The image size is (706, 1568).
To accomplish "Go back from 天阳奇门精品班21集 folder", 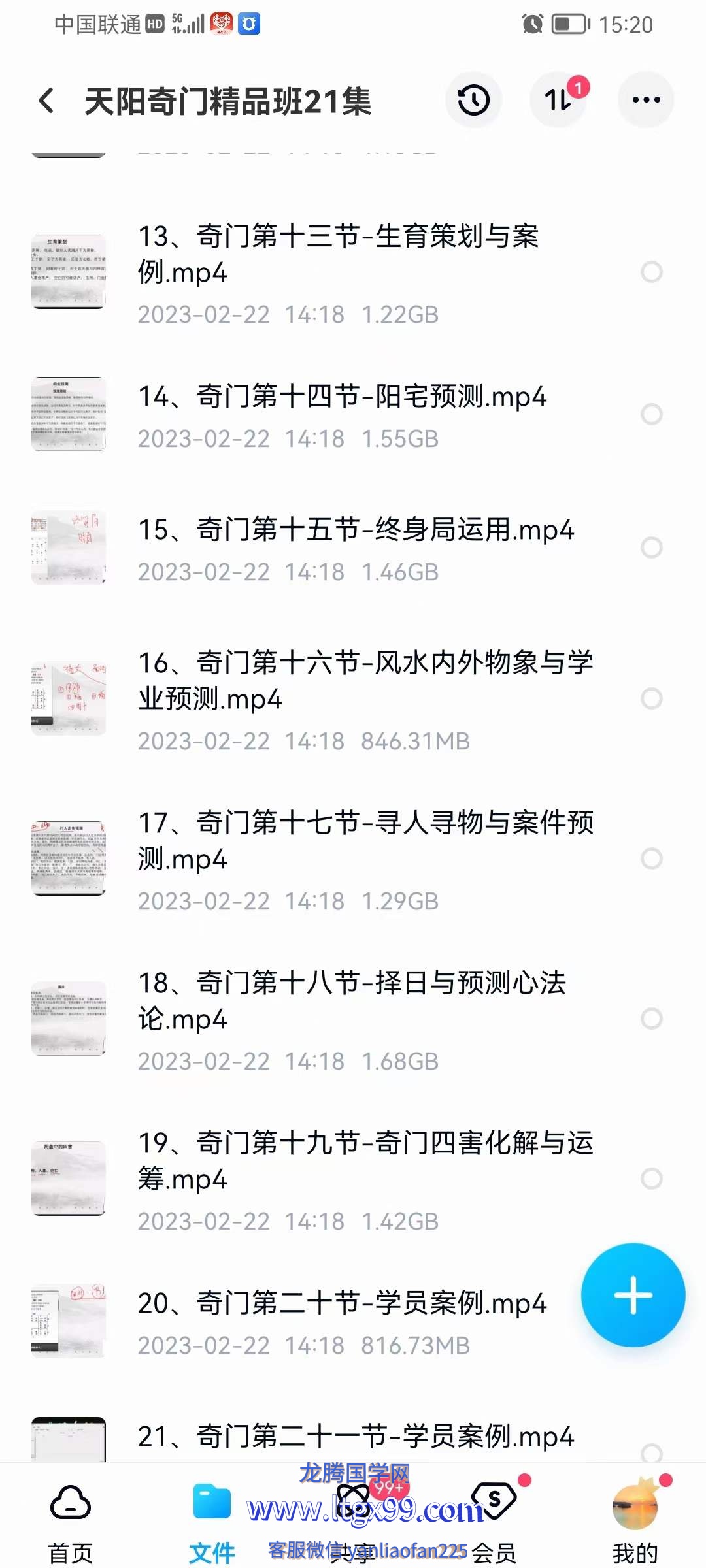I will tap(46, 101).
